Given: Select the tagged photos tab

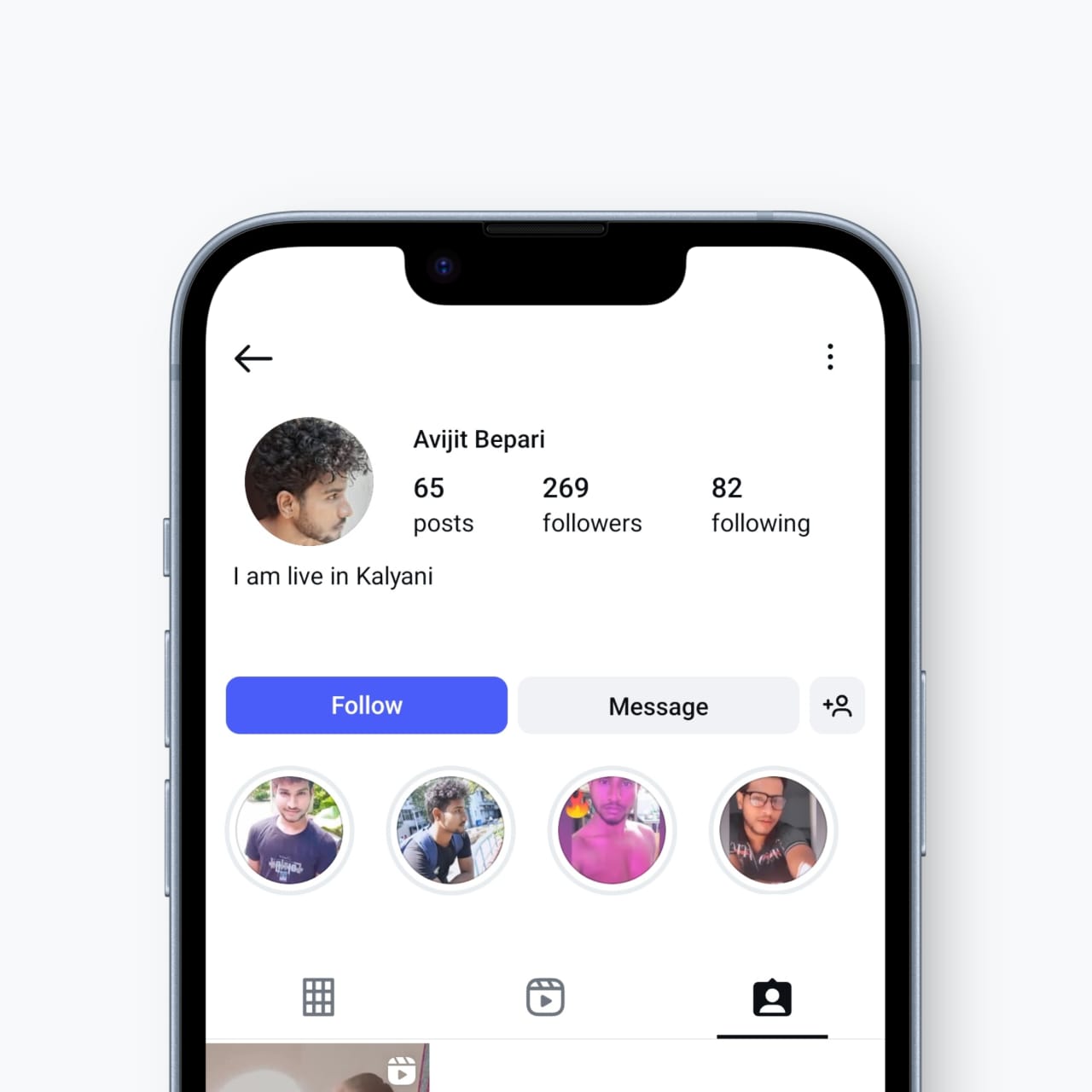Looking at the screenshot, I should (x=772, y=998).
